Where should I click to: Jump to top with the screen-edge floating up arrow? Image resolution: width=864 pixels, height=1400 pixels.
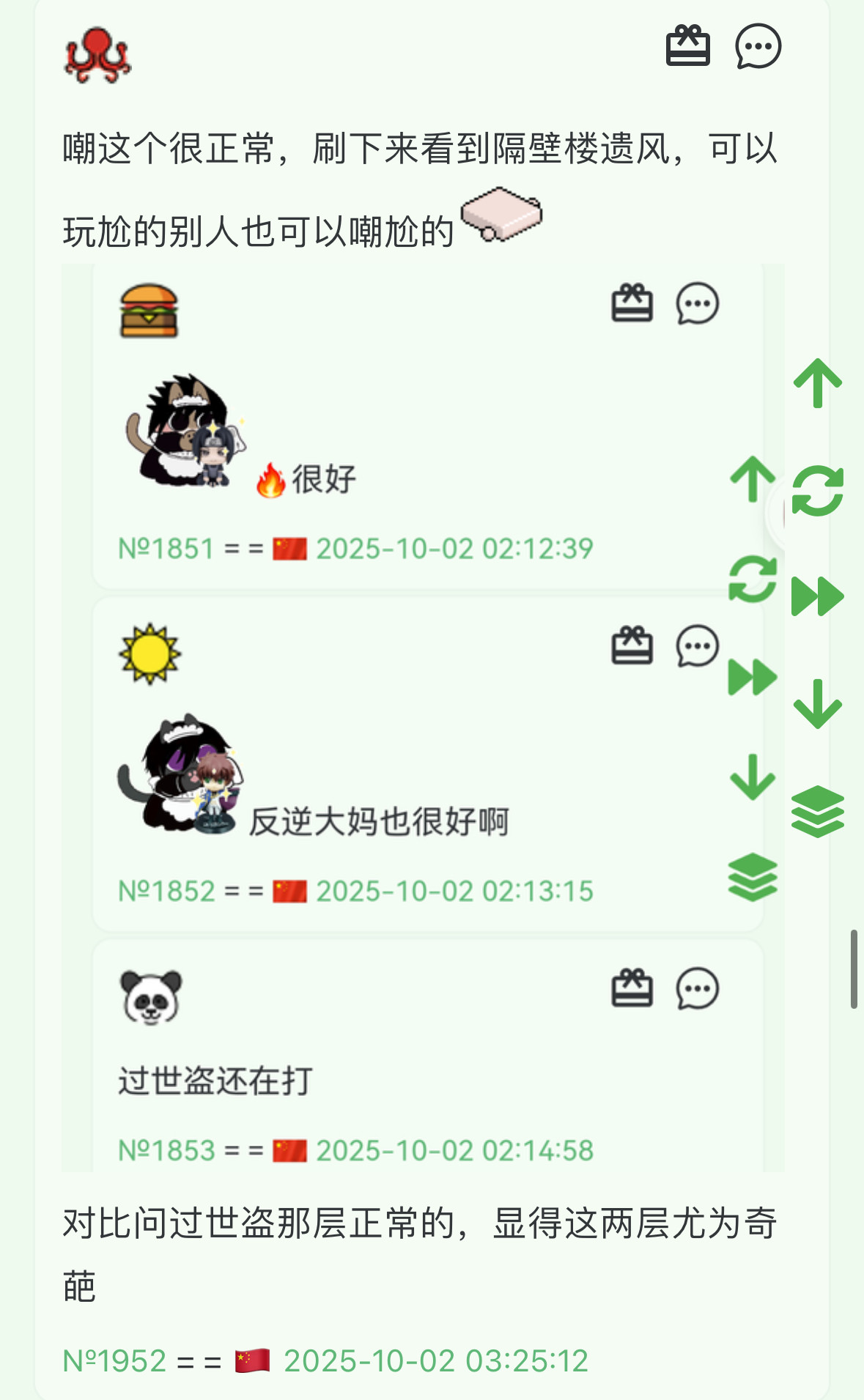818,382
